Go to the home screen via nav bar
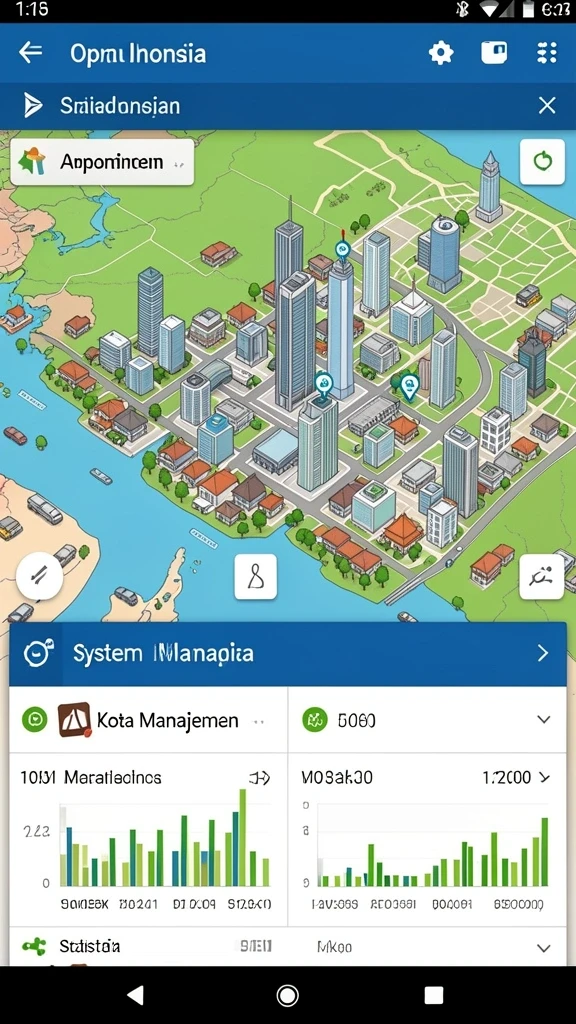 pos(287,995)
